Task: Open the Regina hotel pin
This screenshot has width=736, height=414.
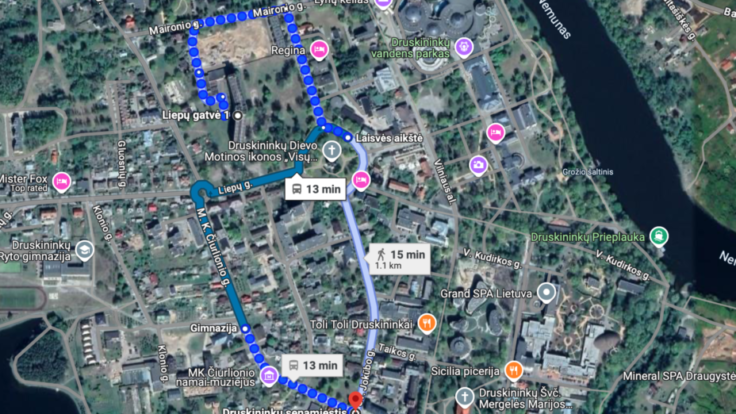Action: tap(319, 49)
